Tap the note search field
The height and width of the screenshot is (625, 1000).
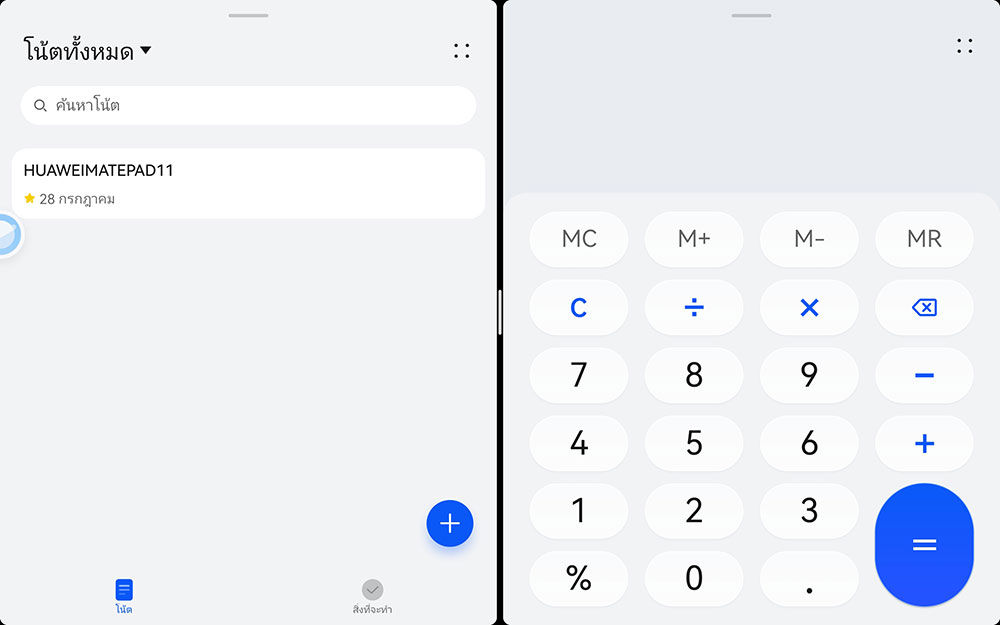(x=248, y=105)
